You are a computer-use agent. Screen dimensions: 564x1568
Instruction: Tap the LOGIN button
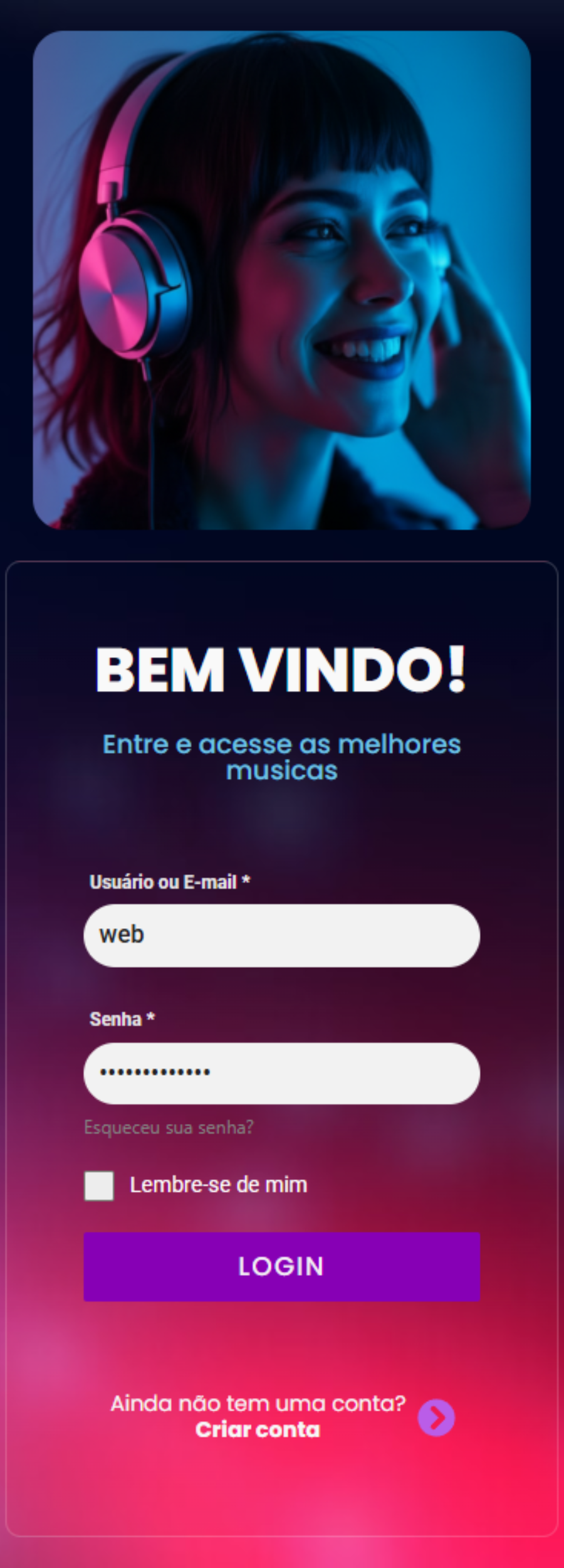[x=281, y=1266]
